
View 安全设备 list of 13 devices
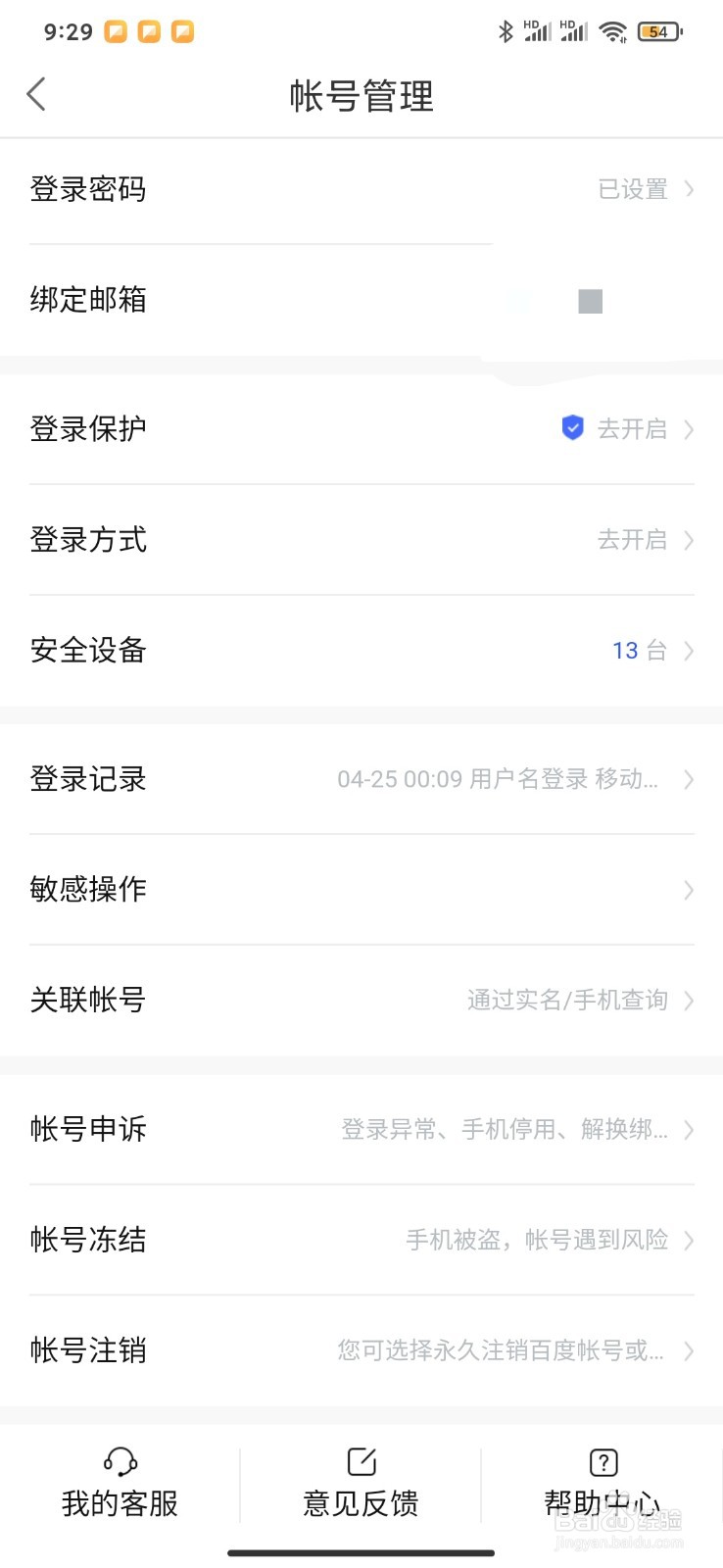pyautogui.click(x=361, y=651)
